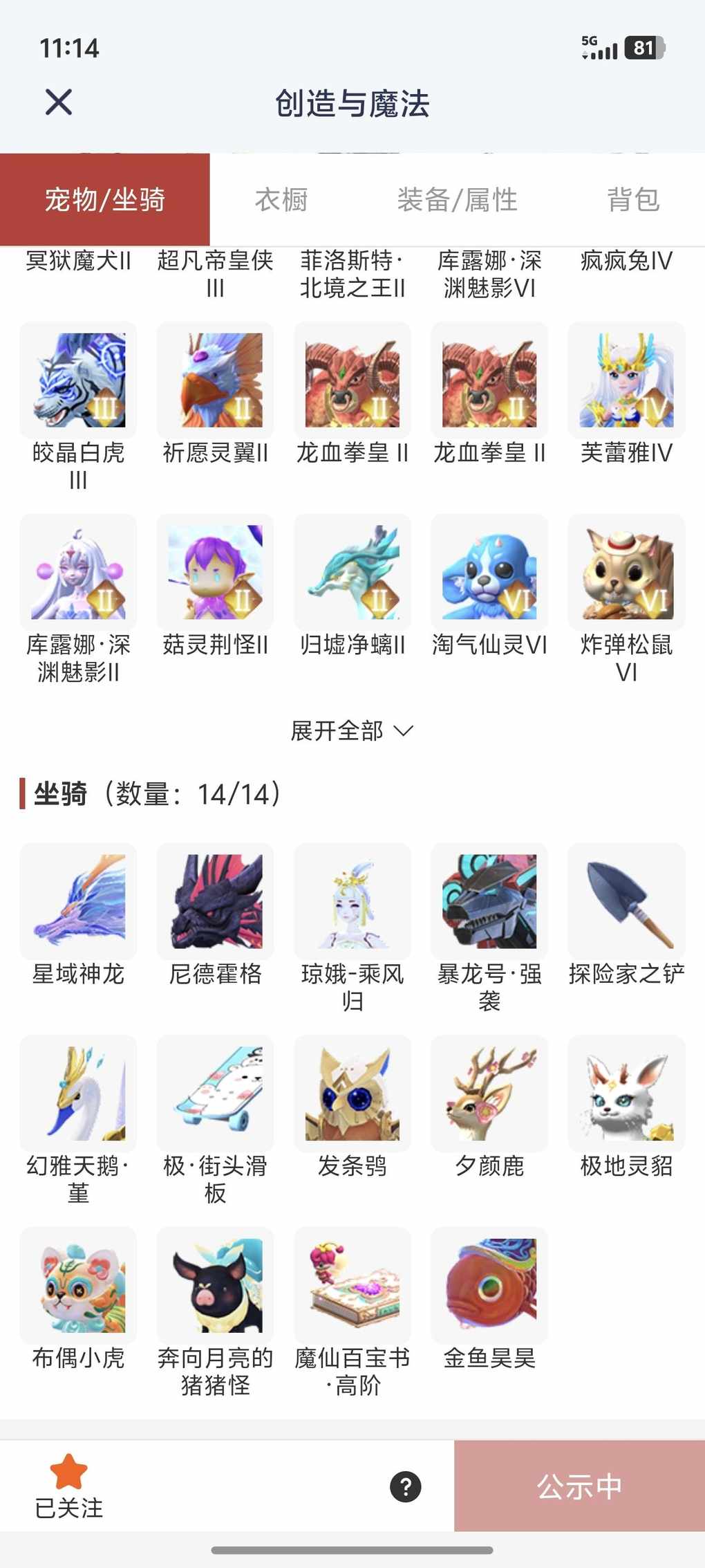The image size is (705, 1568).
Task: Switch to the 衣橱 tab
Action: (x=281, y=200)
